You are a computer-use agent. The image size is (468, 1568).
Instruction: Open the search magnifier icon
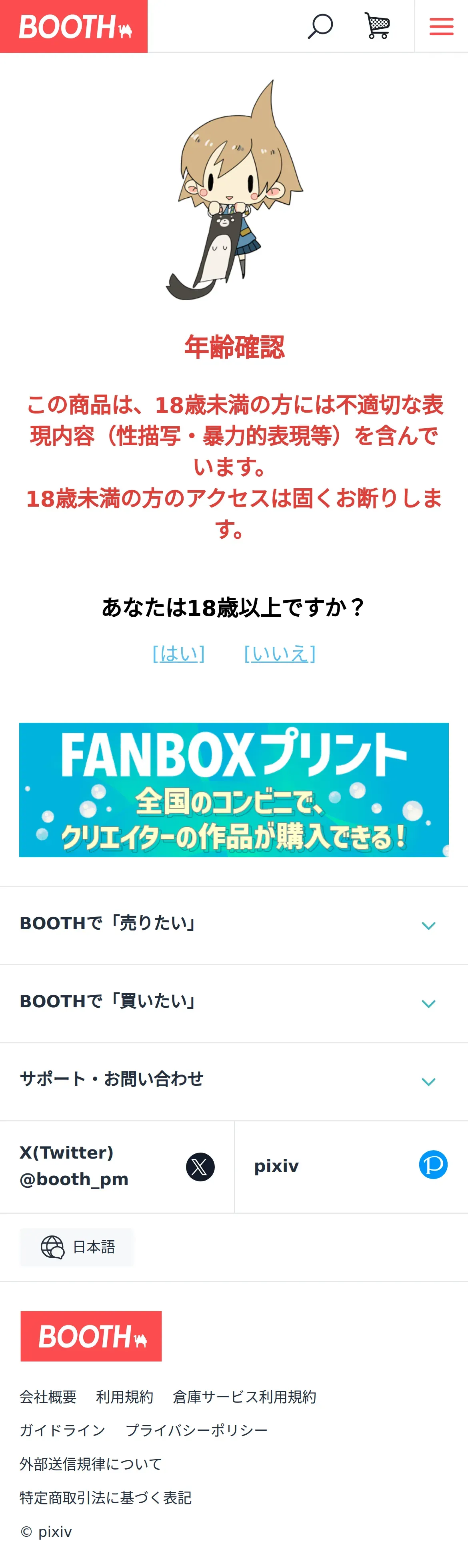pos(320,26)
